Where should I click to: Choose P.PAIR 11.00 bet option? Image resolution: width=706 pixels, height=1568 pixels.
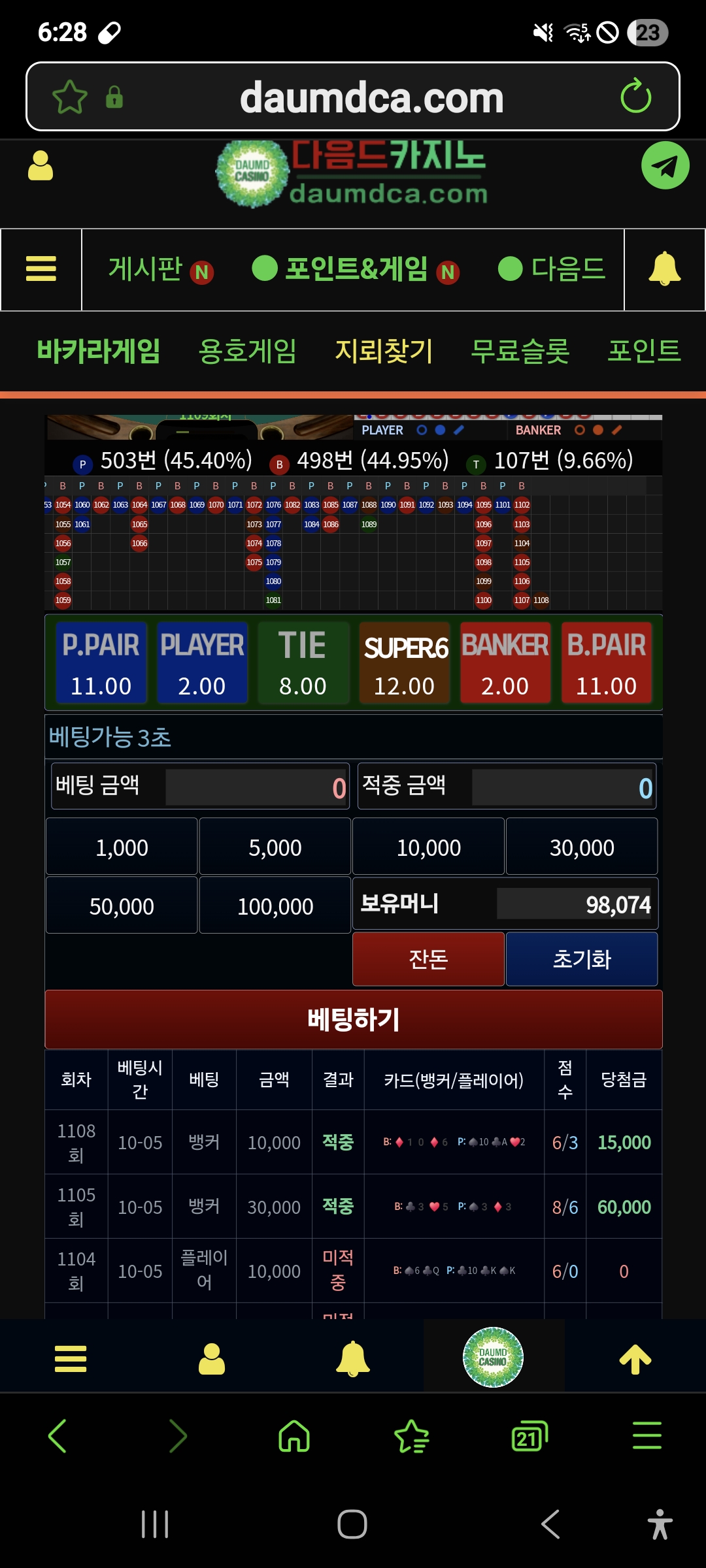[101, 662]
